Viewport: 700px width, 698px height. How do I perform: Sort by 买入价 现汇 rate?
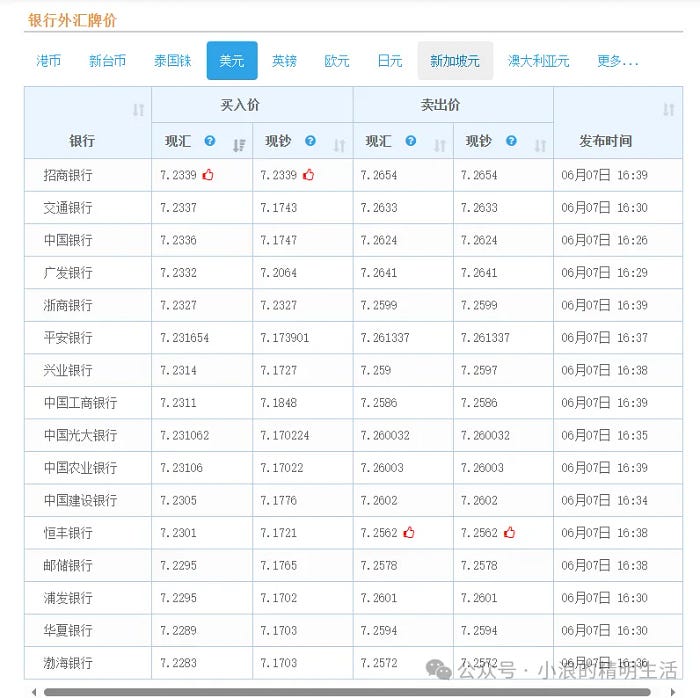click(x=239, y=145)
